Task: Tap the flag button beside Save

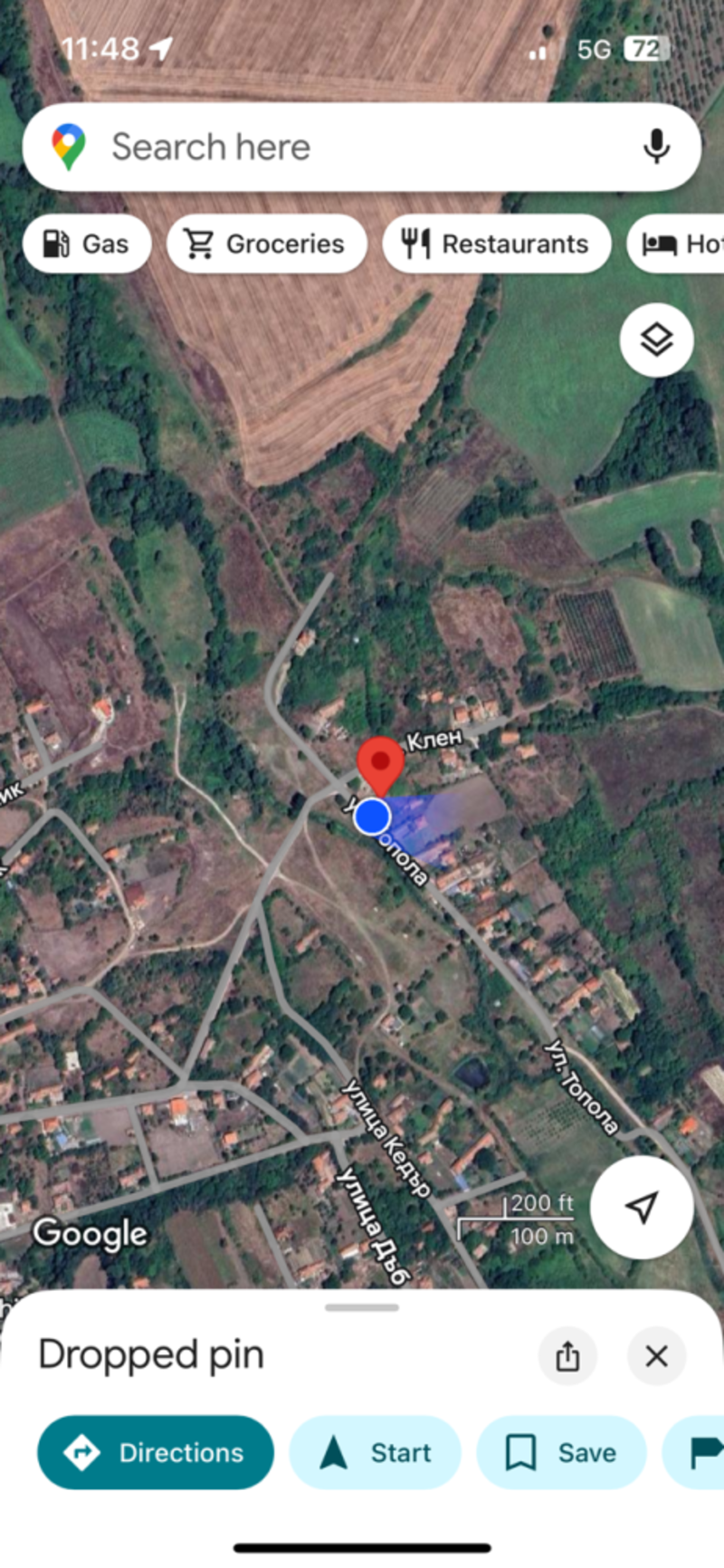Action: [694, 1452]
